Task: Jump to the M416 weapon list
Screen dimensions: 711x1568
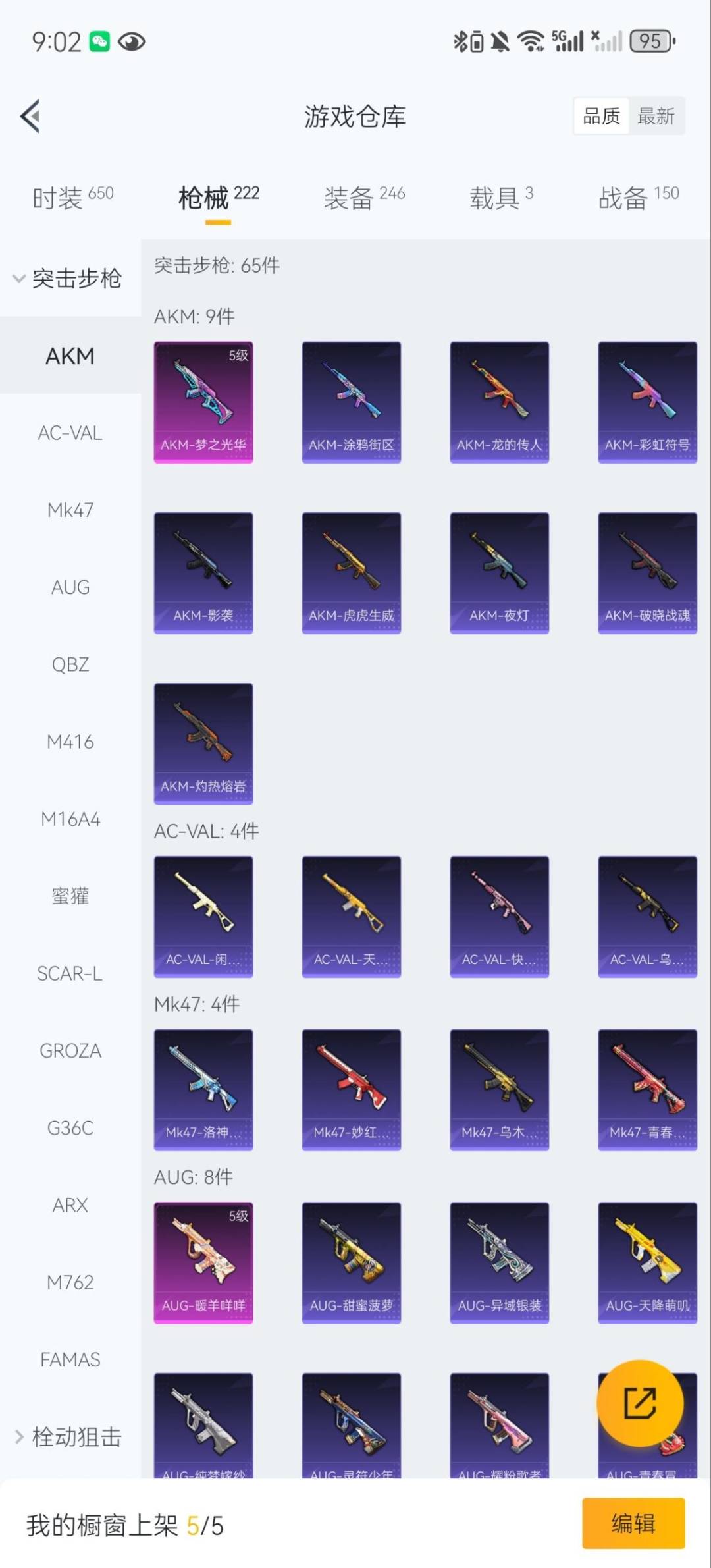Action: [70, 742]
